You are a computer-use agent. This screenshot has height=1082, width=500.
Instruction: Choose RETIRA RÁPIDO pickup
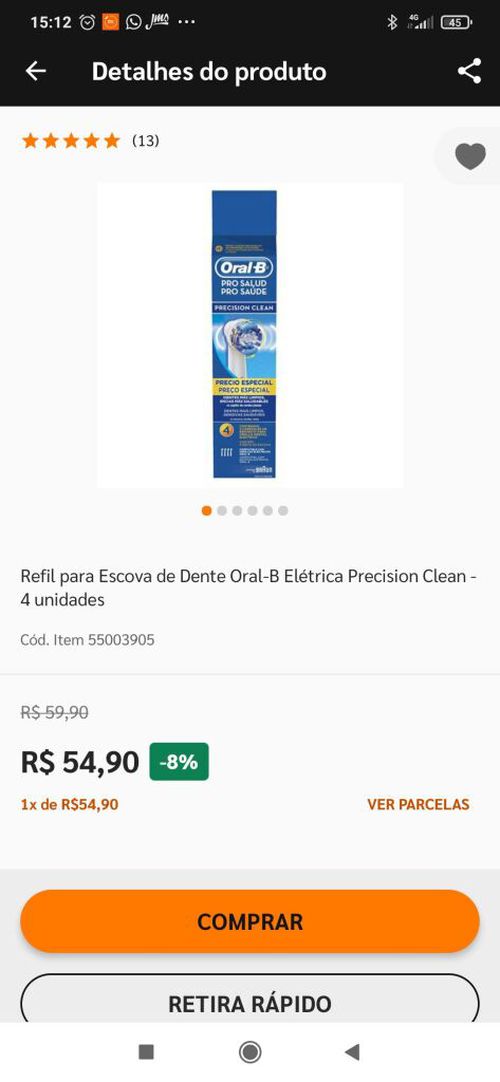pyautogui.click(x=250, y=1002)
